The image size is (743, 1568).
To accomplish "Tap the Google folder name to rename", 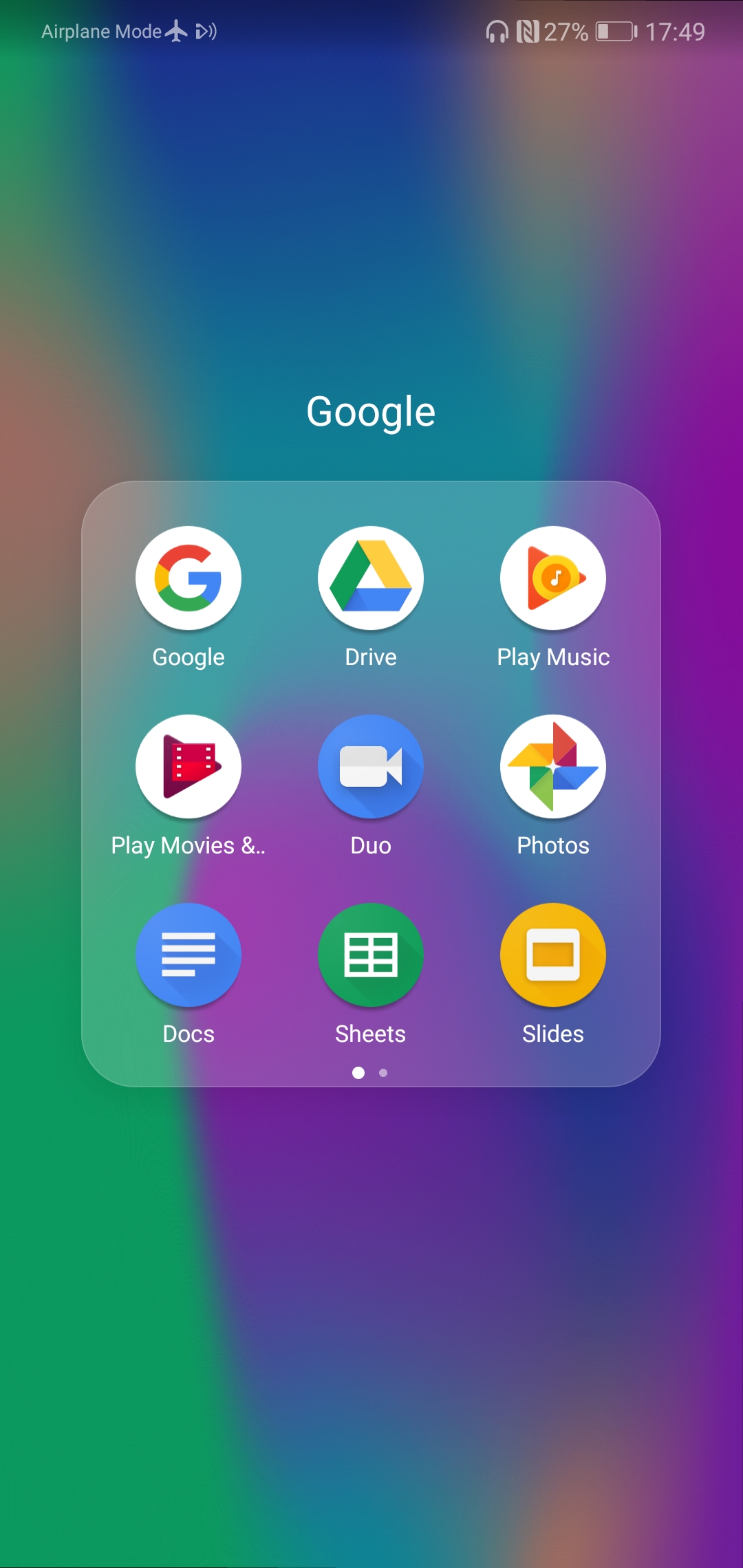I will click(x=371, y=413).
